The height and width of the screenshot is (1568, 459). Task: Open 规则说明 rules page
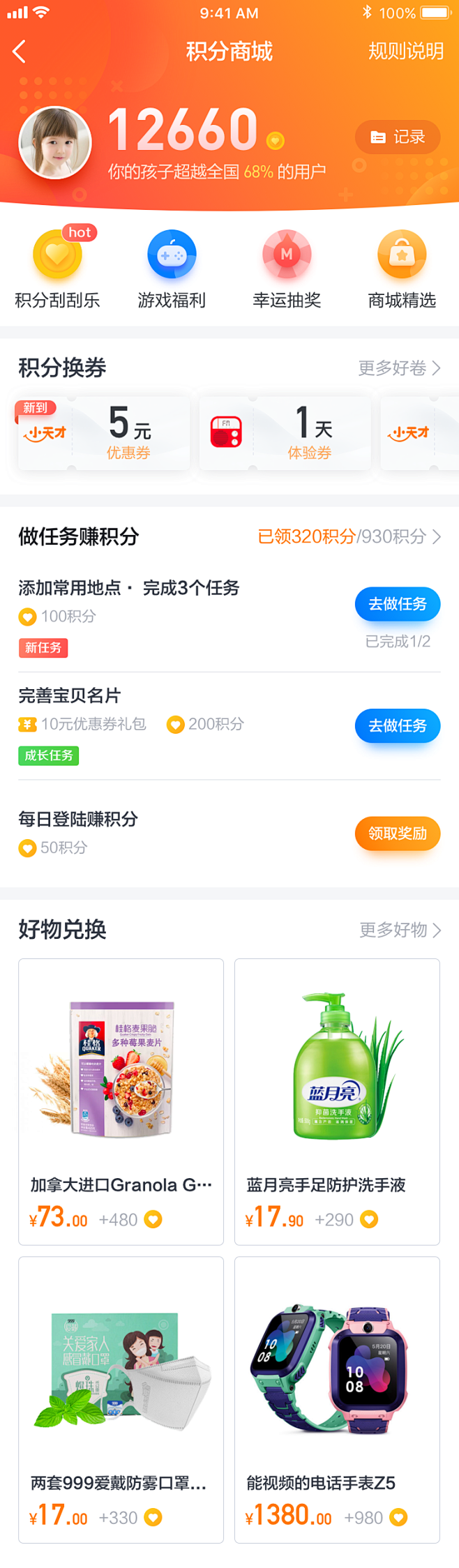click(405, 52)
